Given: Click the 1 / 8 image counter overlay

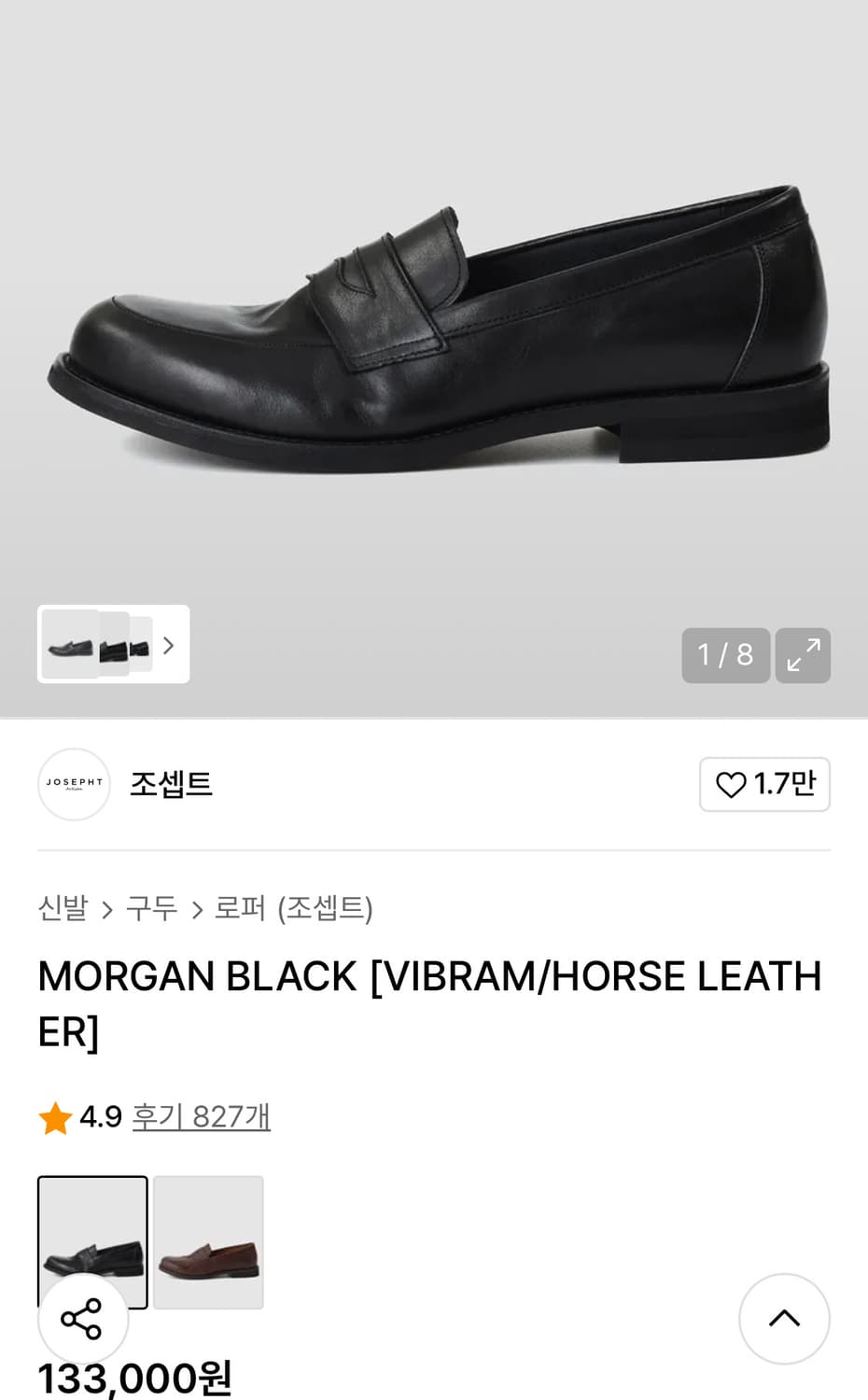Looking at the screenshot, I should coord(726,656).
